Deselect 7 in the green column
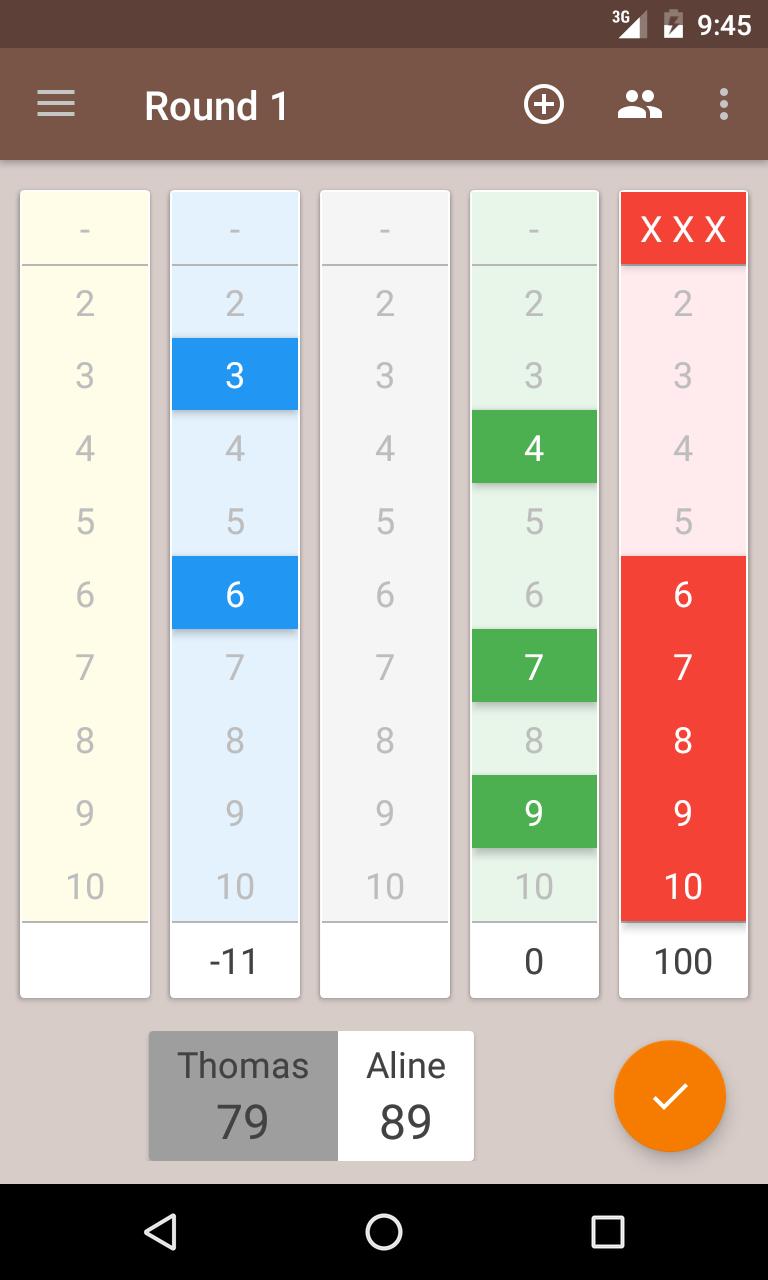This screenshot has width=768, height=1280. [x=534, y=667]
